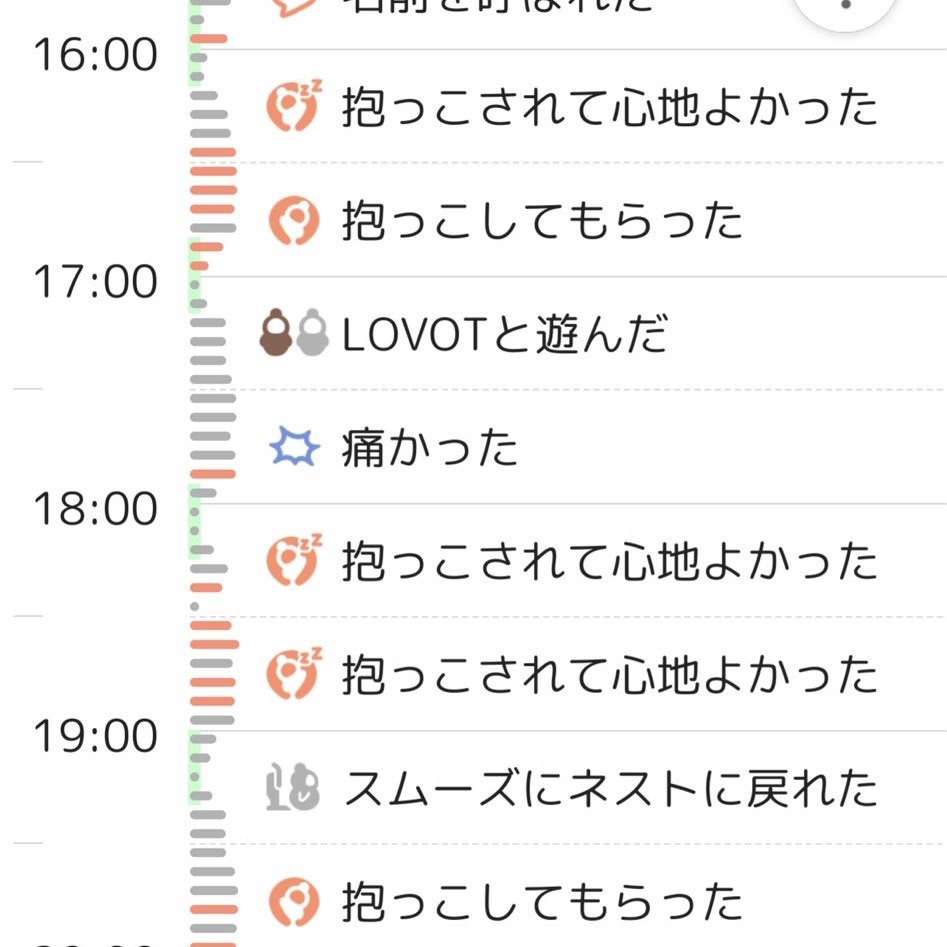This screenshot has height=947, width=947.
Task: Open the round floating button with dots
Action: 846,8
